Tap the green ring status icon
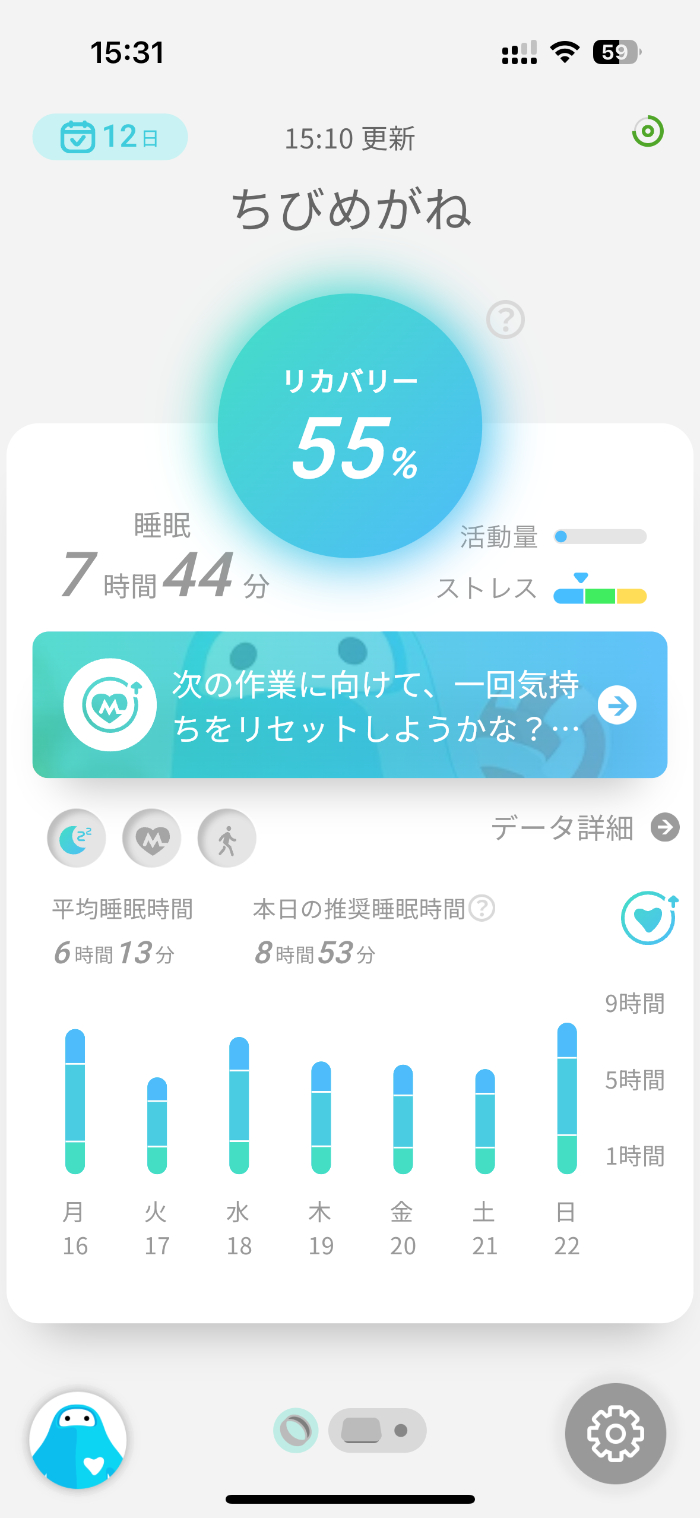Screen dimensions: 700x1518 point(647,132)
